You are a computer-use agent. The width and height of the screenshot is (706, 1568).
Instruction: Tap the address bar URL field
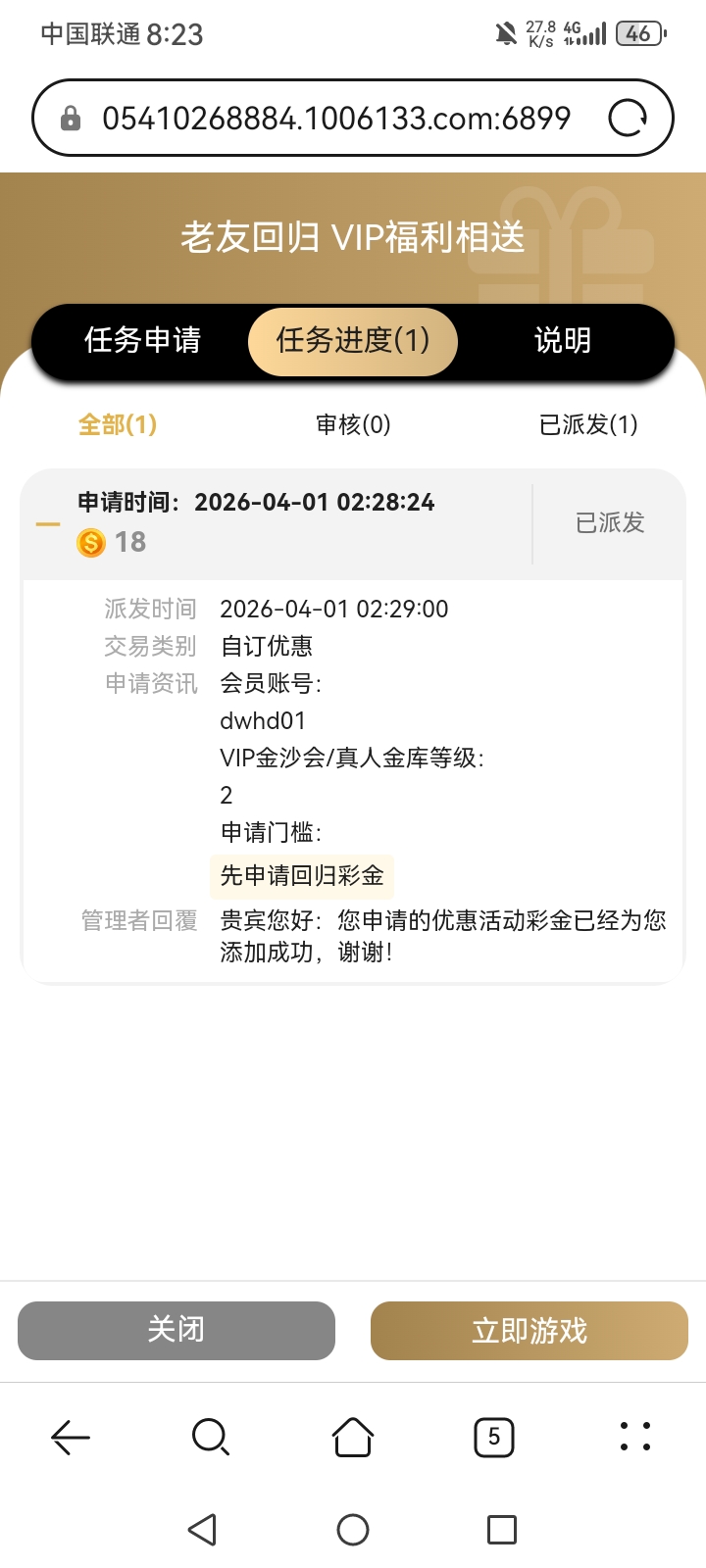pos(336,117)
